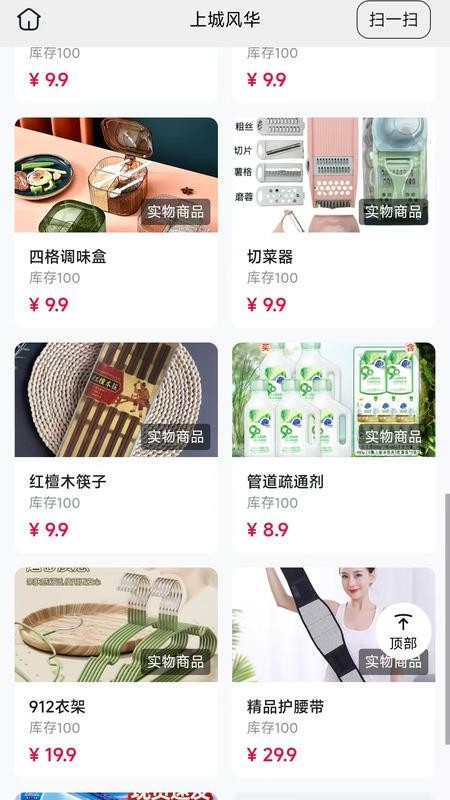The image size is (450, 800).
Task: Open the 四格调味盒 product card
Action: [x=116, y=223]
